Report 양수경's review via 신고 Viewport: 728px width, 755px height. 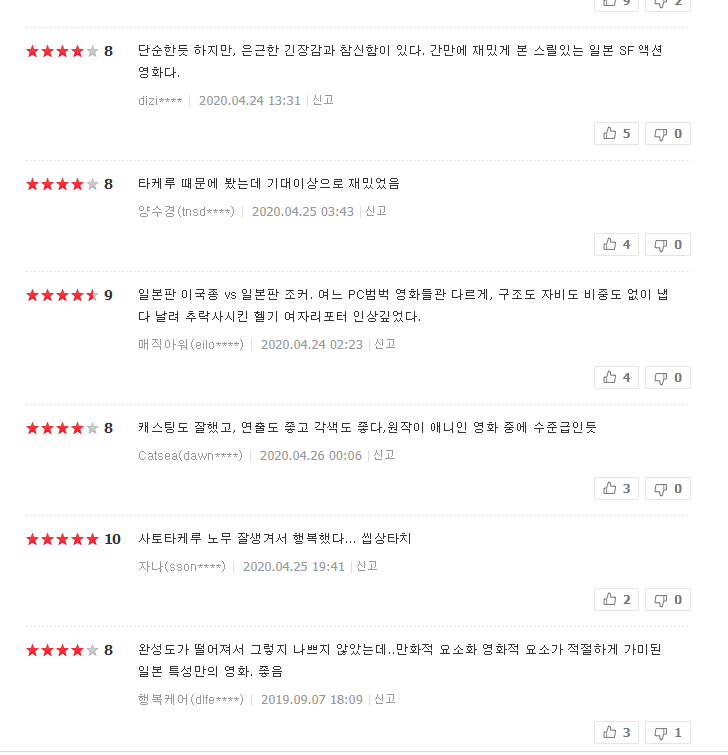[376, 211]
